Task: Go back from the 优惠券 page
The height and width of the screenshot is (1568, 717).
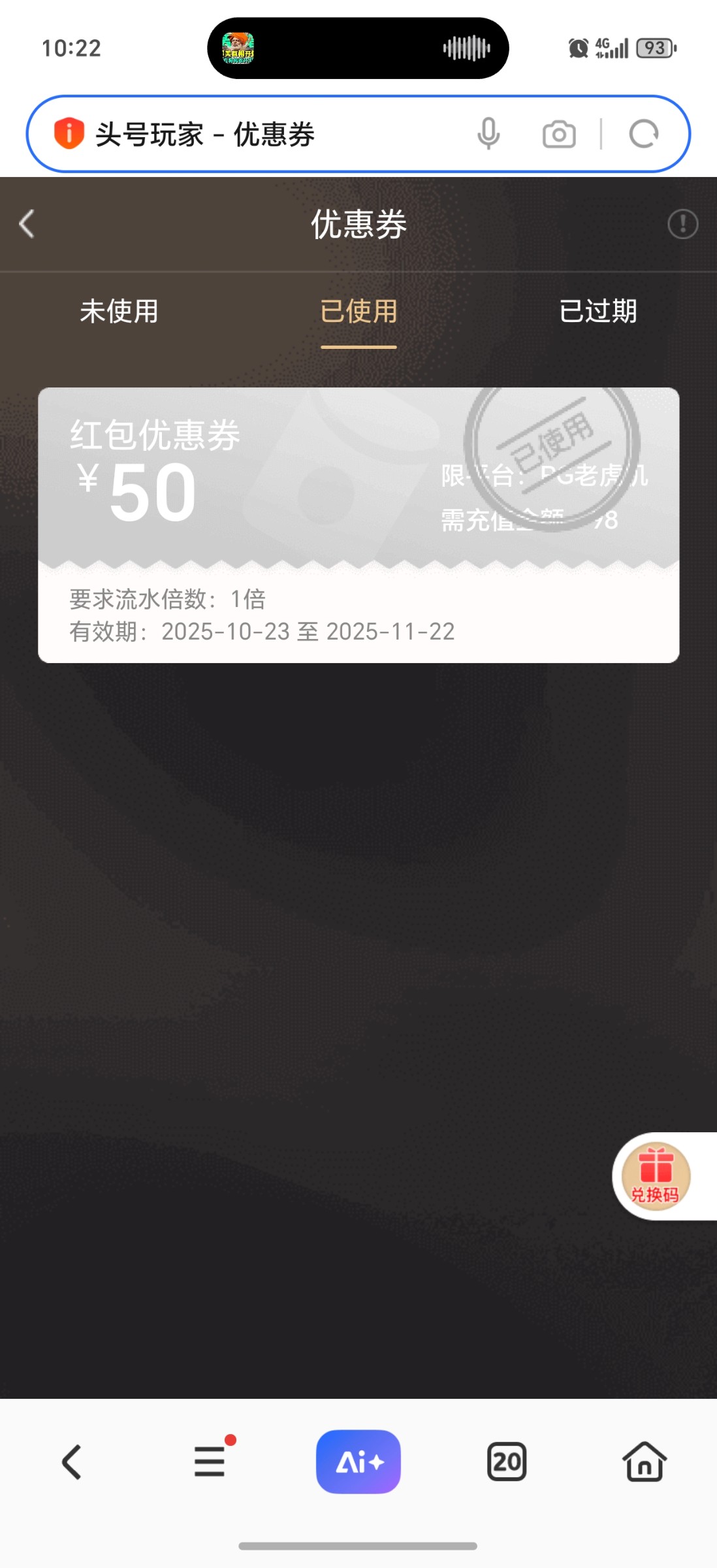Action: click(27, 224)
